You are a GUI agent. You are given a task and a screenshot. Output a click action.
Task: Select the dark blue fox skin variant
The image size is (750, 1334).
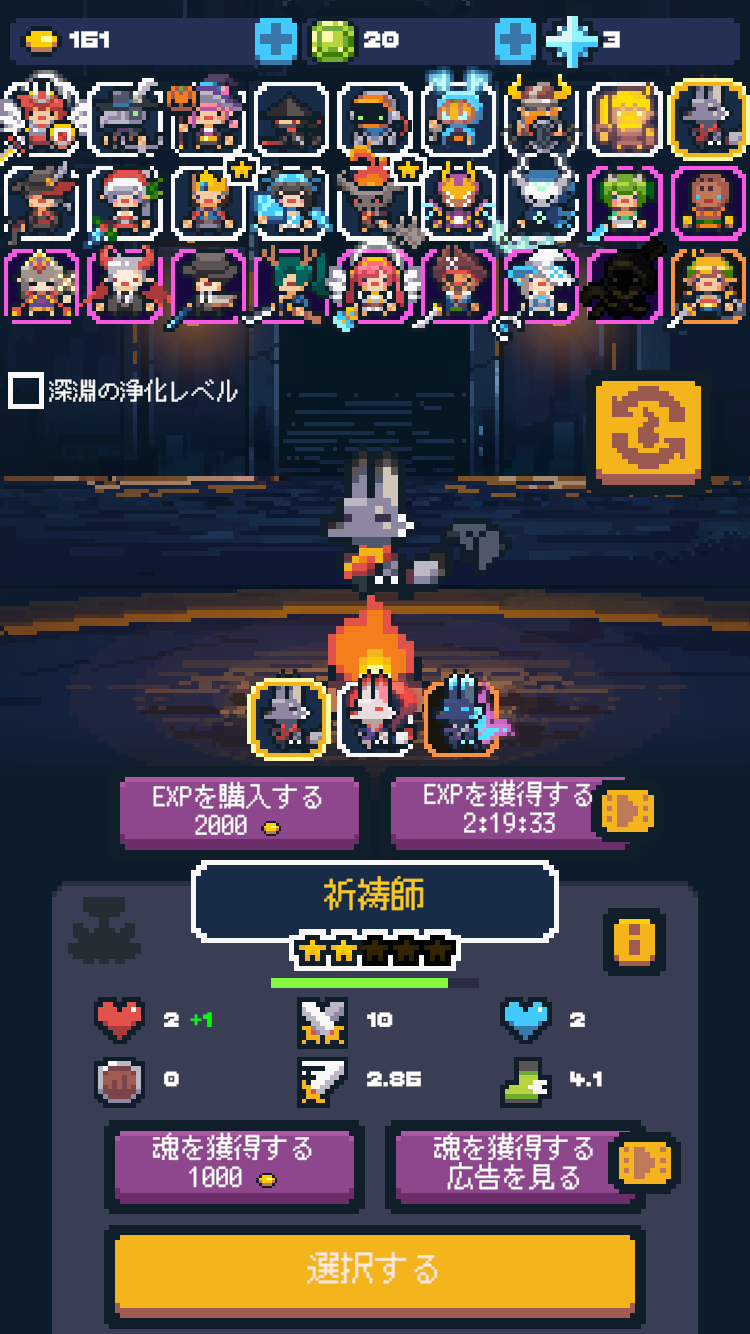coord(461,718)
